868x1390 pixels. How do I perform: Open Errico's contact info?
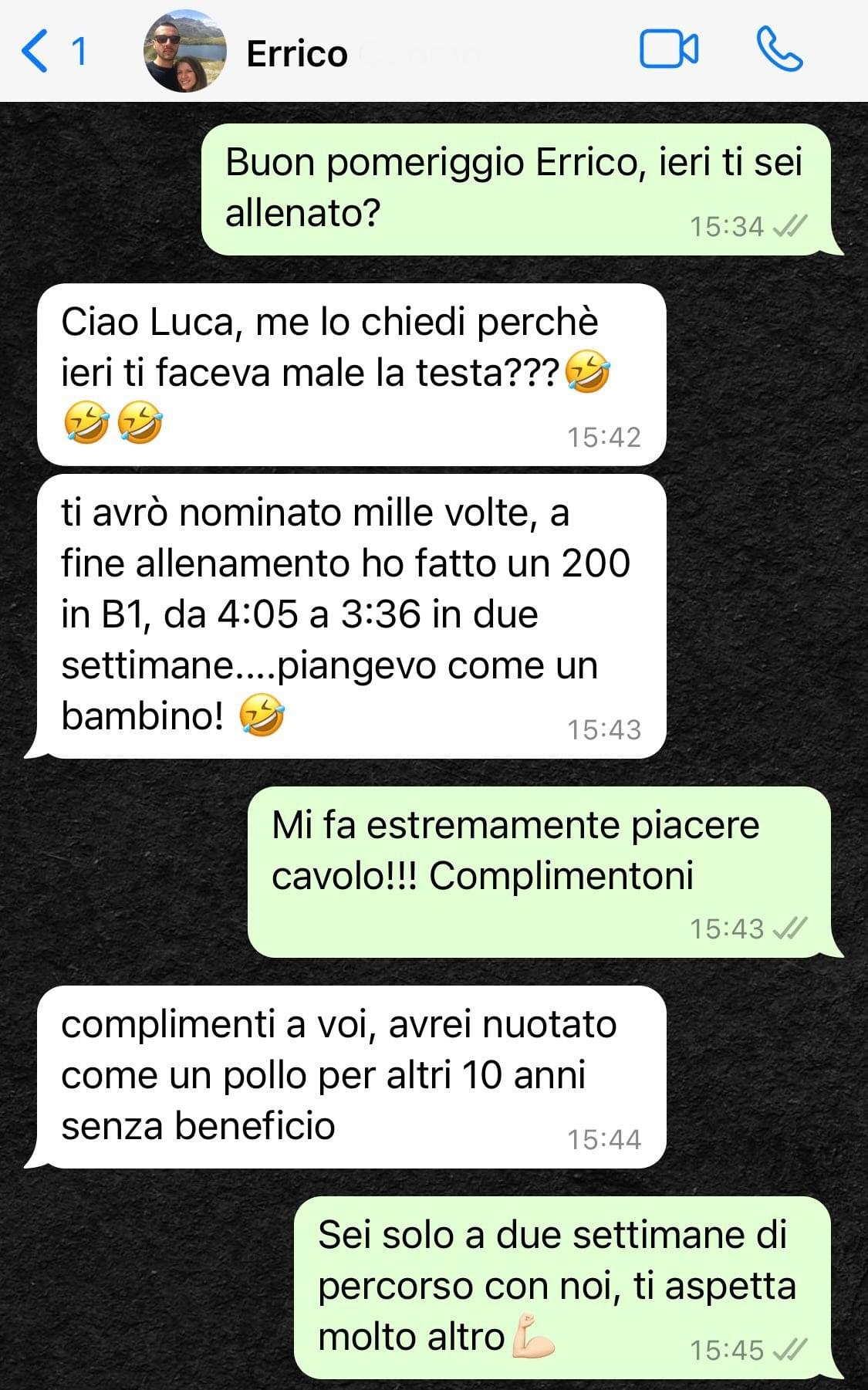tap(296, 53)
